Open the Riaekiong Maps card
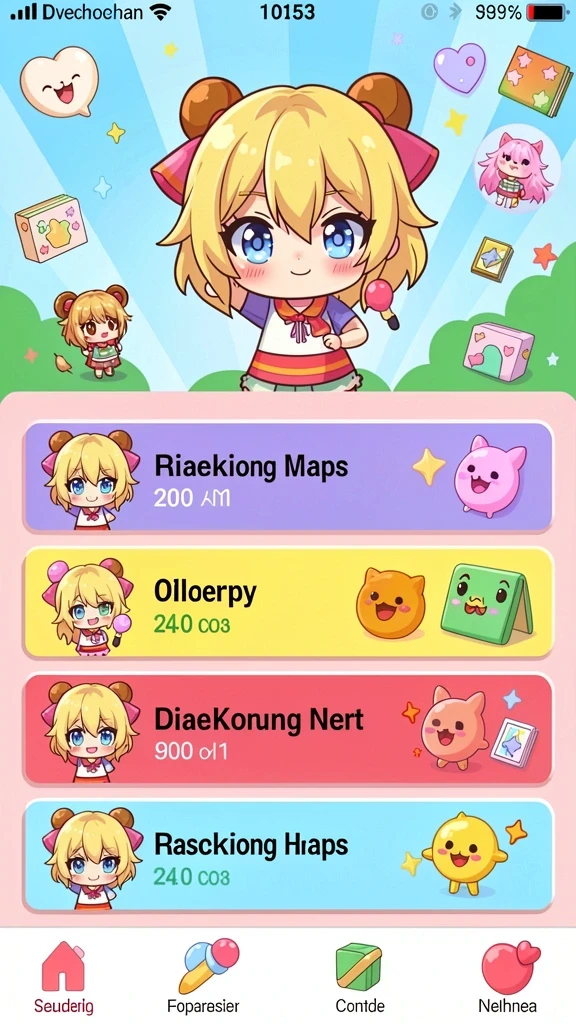The width and height of the screenshot is (576, 1024). [288, 476]
